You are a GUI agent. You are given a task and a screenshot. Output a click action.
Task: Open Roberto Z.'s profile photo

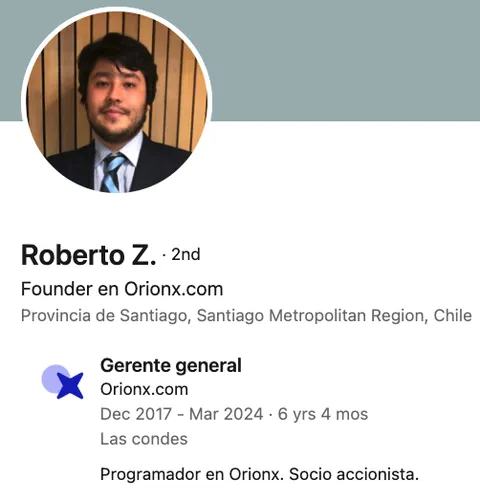[116, 101]
